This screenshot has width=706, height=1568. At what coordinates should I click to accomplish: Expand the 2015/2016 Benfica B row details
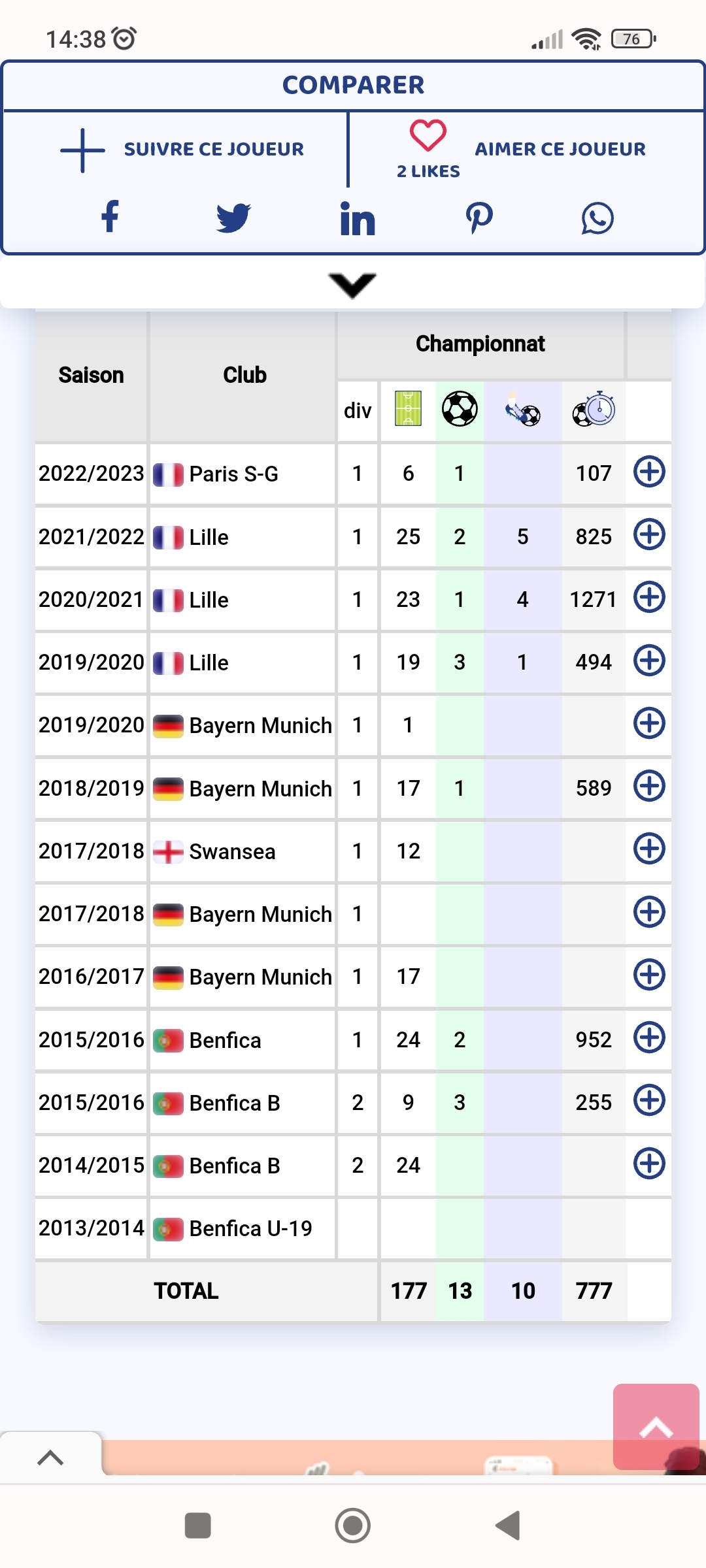click(x=649, y=1101)
